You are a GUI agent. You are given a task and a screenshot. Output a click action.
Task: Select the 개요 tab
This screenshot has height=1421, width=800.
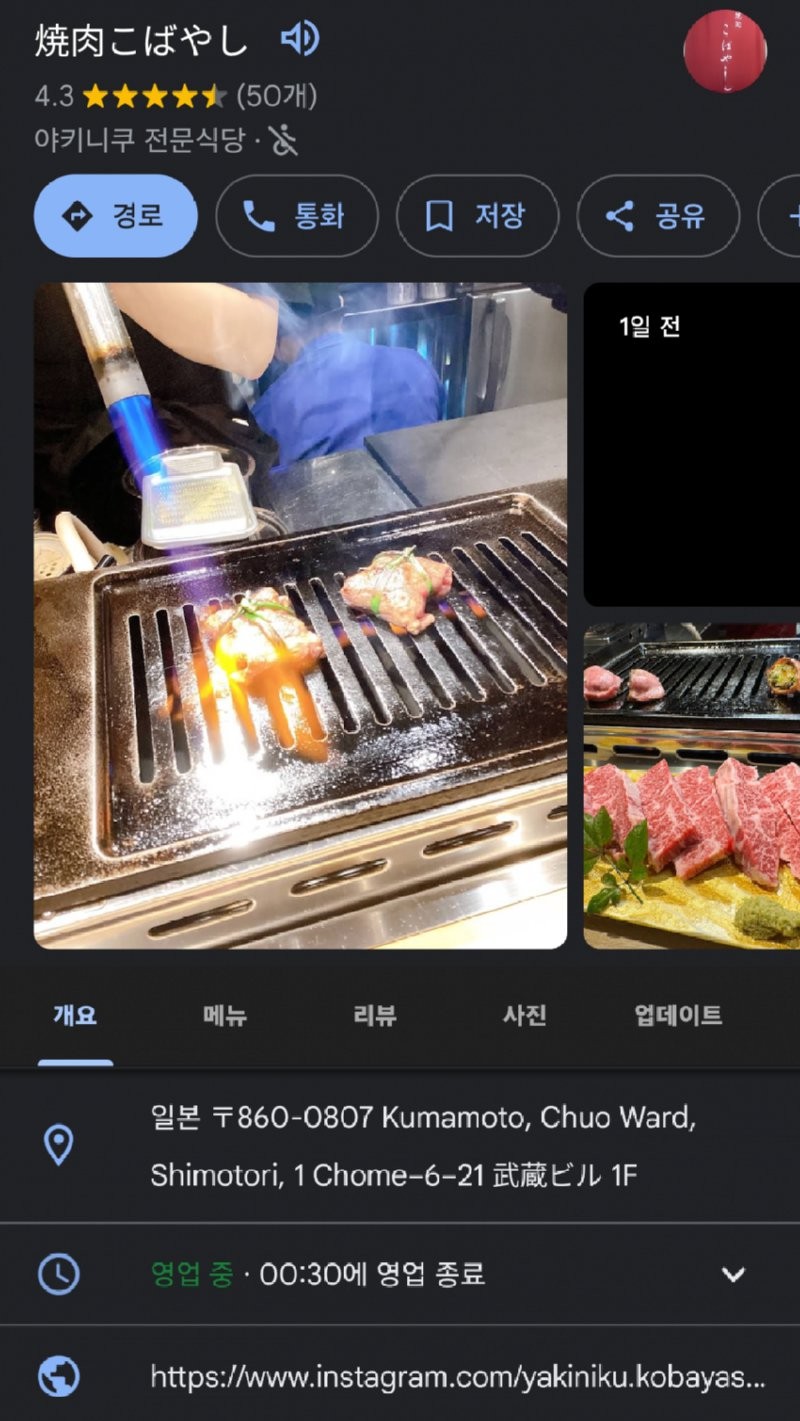(75, 1016)
